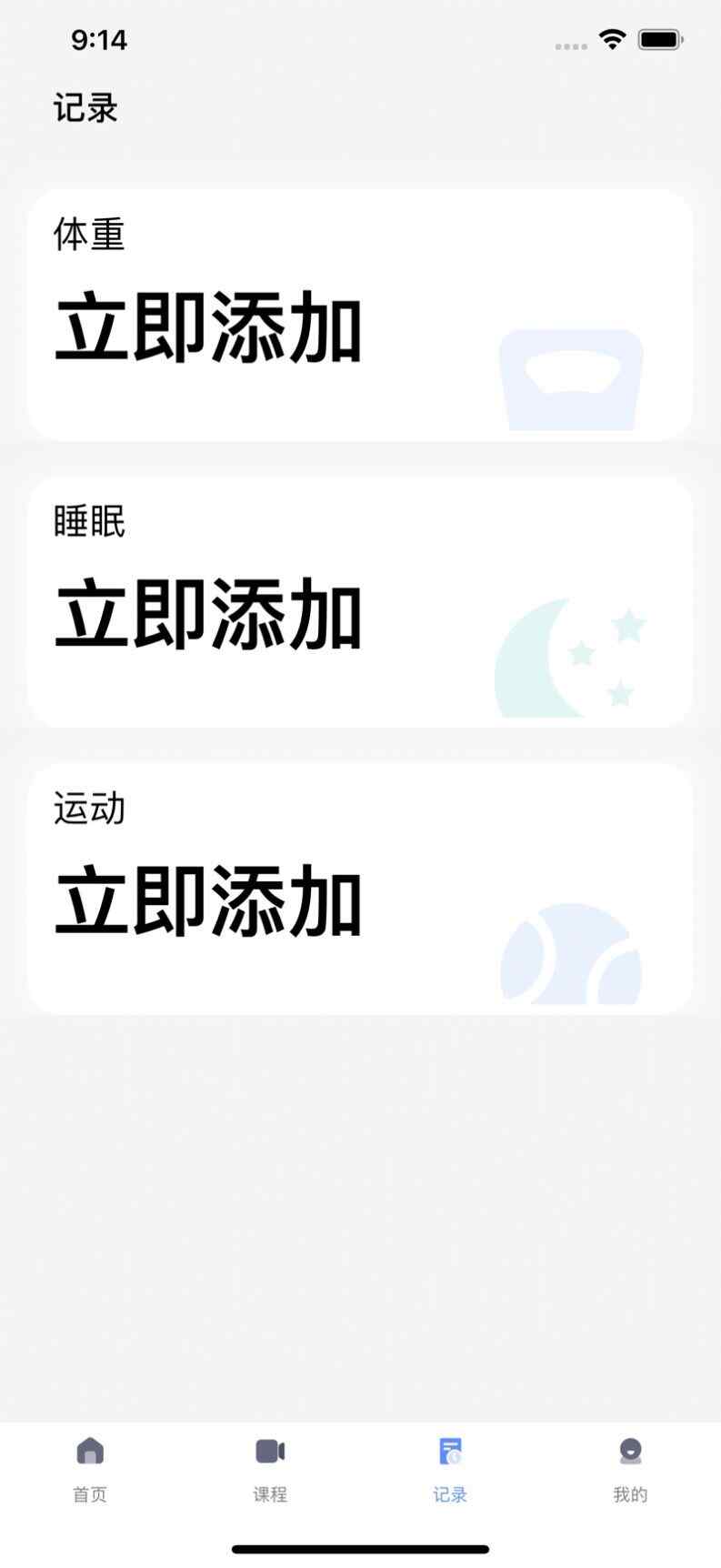
Task: Open the 体重 card to add weight
Action: pos(360,315)
